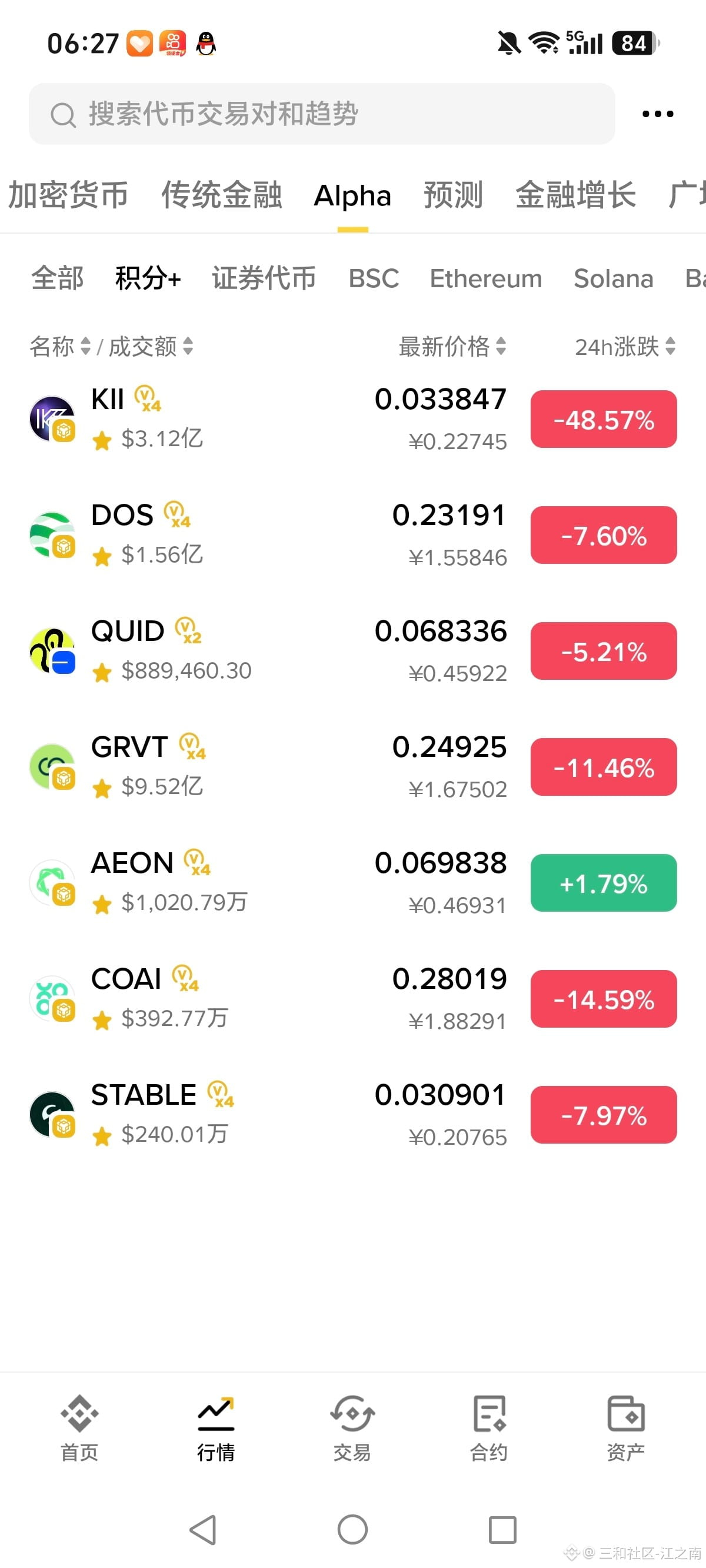Select the 全部 filter
This screenshot has height=1568, width=706.
pyautogui.click(x=57, y=278)
